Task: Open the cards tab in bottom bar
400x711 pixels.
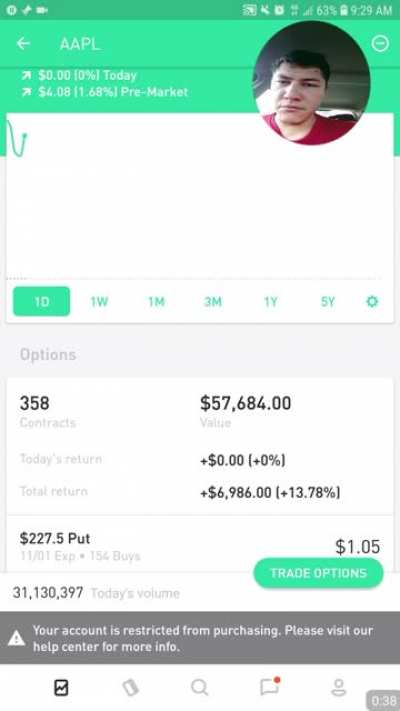Action: tap(131, 688)
